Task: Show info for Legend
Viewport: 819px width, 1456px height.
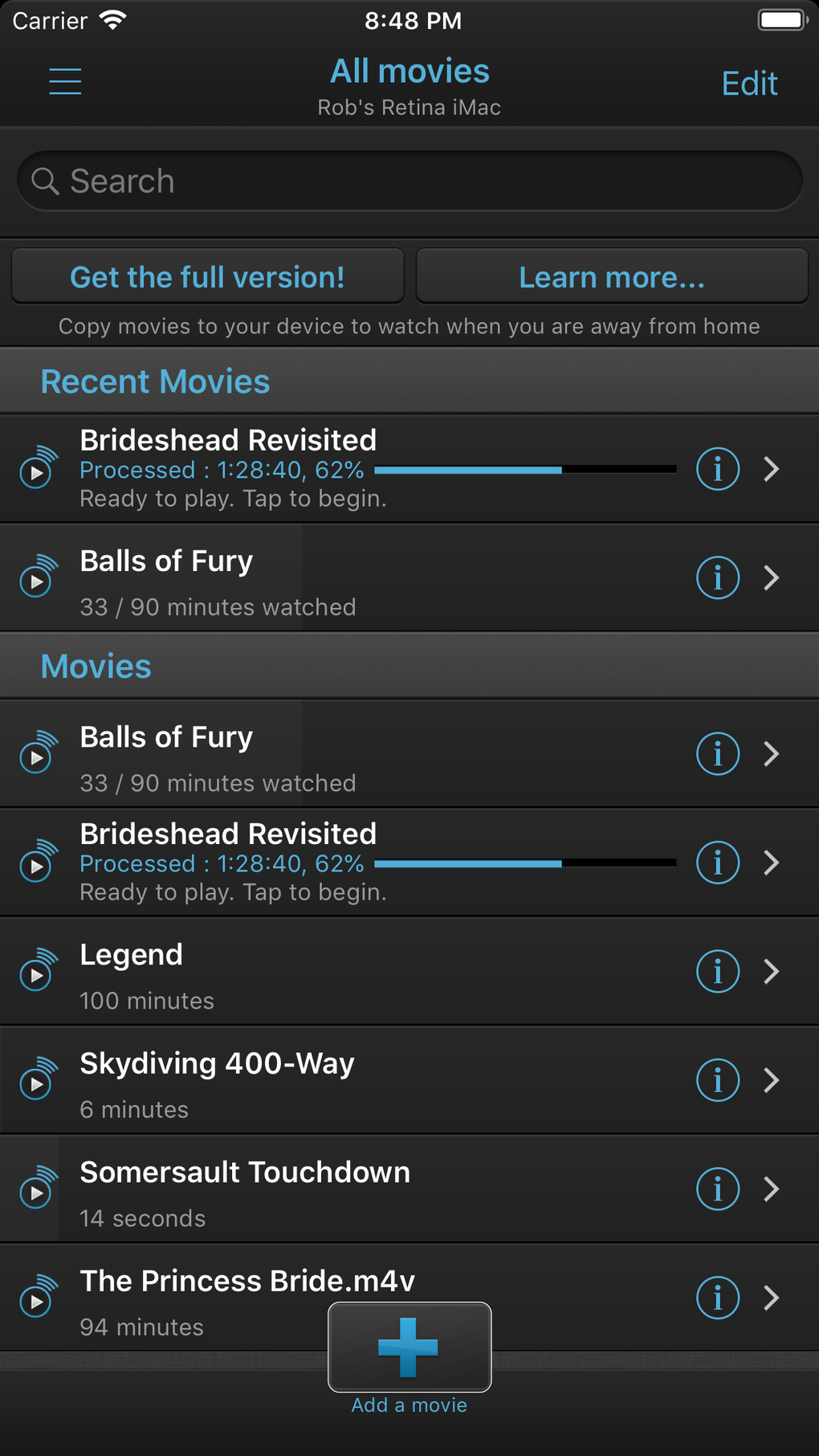Action: tap(717, 972)
